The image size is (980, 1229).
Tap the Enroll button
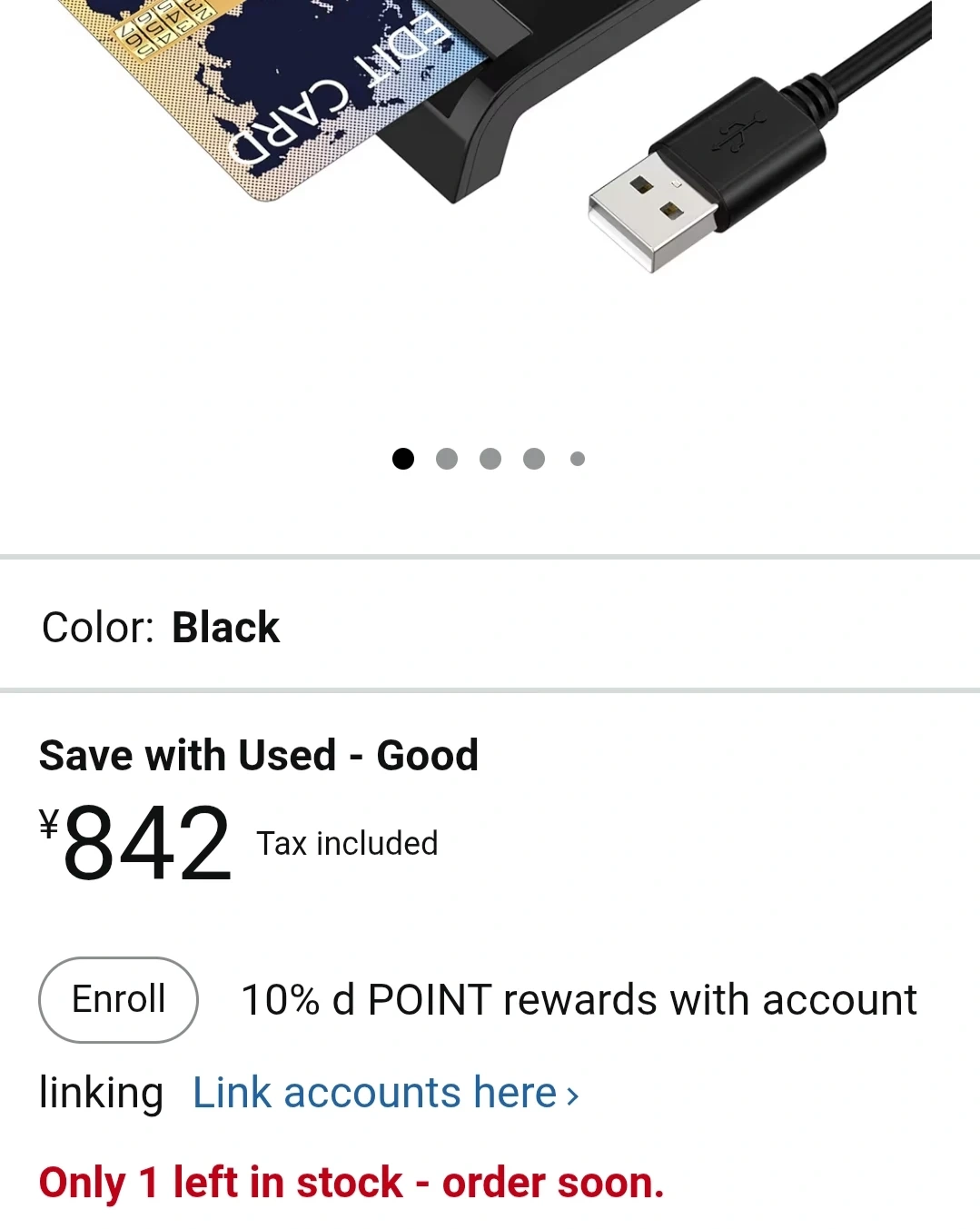coord(118,999)
